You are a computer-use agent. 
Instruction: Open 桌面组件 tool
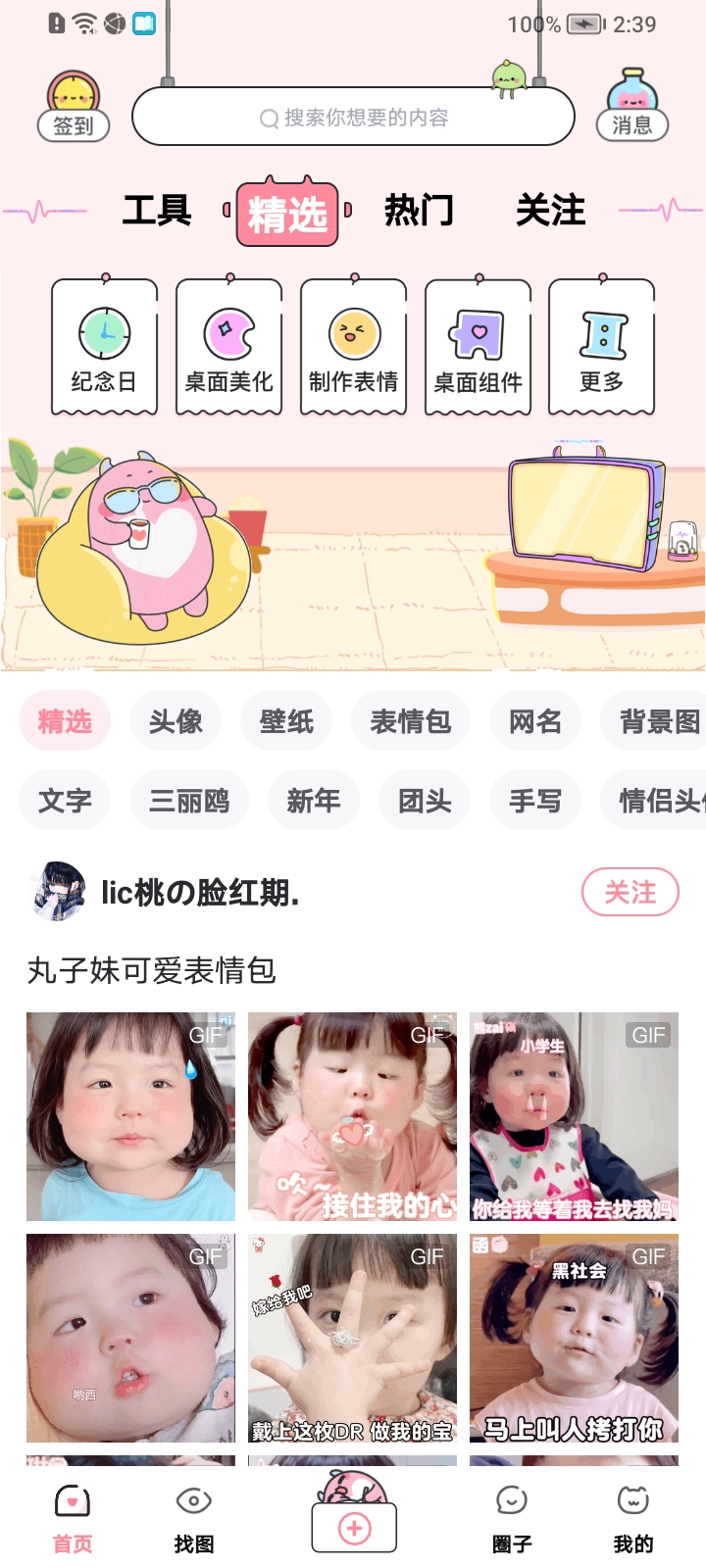pos(478,346)
